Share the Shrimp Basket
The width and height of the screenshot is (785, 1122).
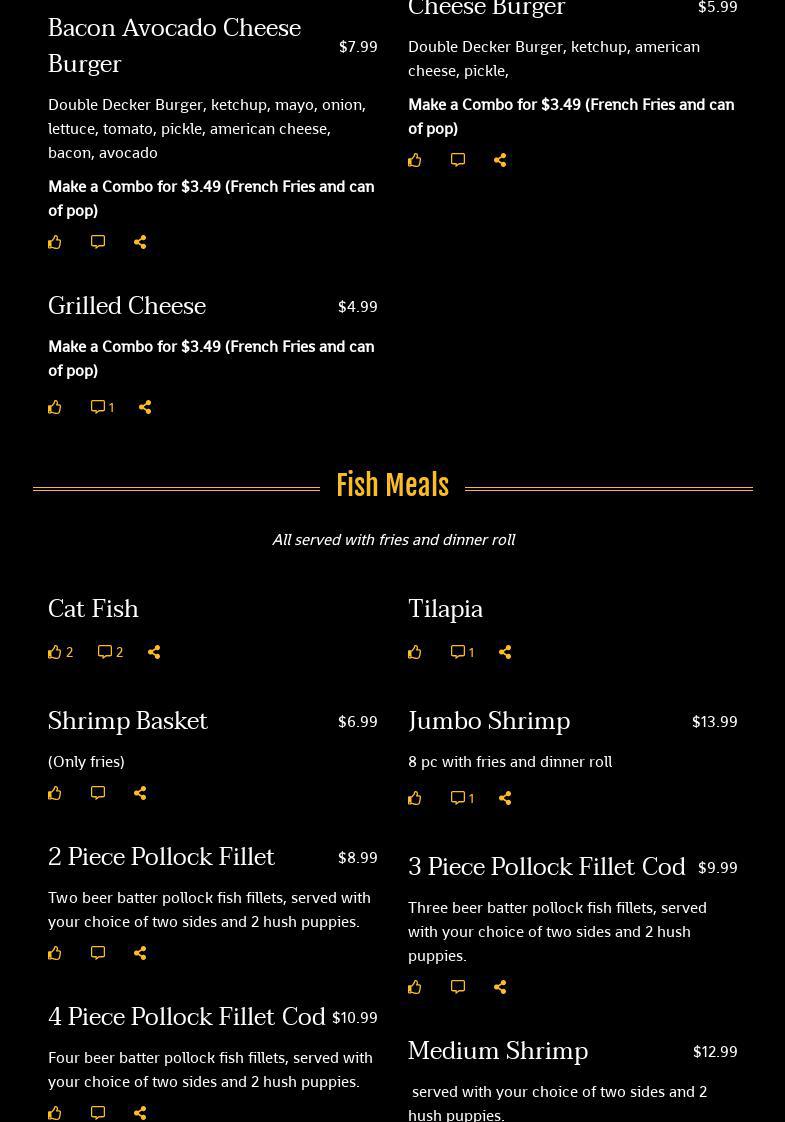pos(140,793)
